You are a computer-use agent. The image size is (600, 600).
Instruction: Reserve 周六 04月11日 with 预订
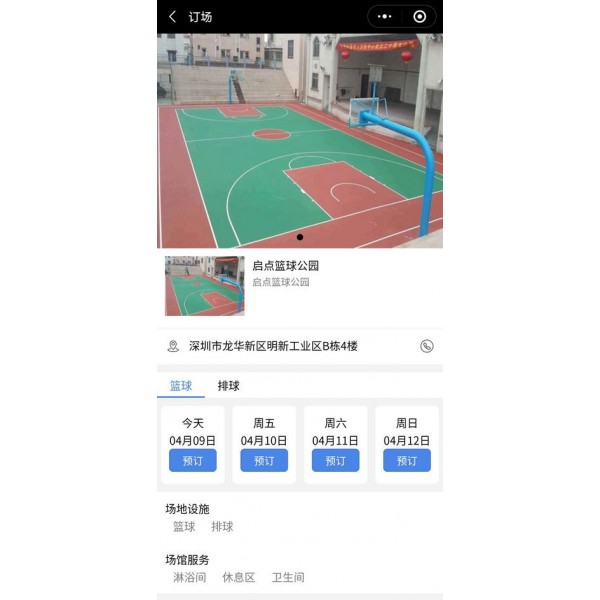335,460
